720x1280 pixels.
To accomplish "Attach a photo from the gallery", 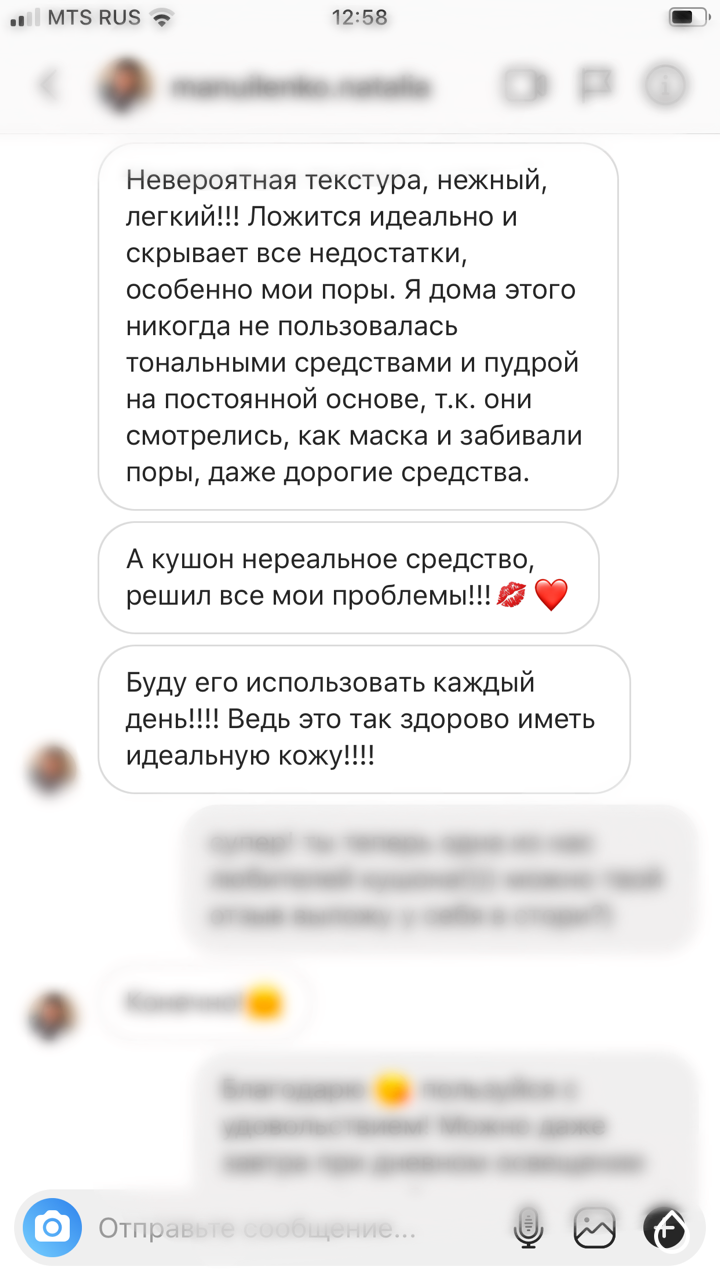I will click(x=594, y=1227).
